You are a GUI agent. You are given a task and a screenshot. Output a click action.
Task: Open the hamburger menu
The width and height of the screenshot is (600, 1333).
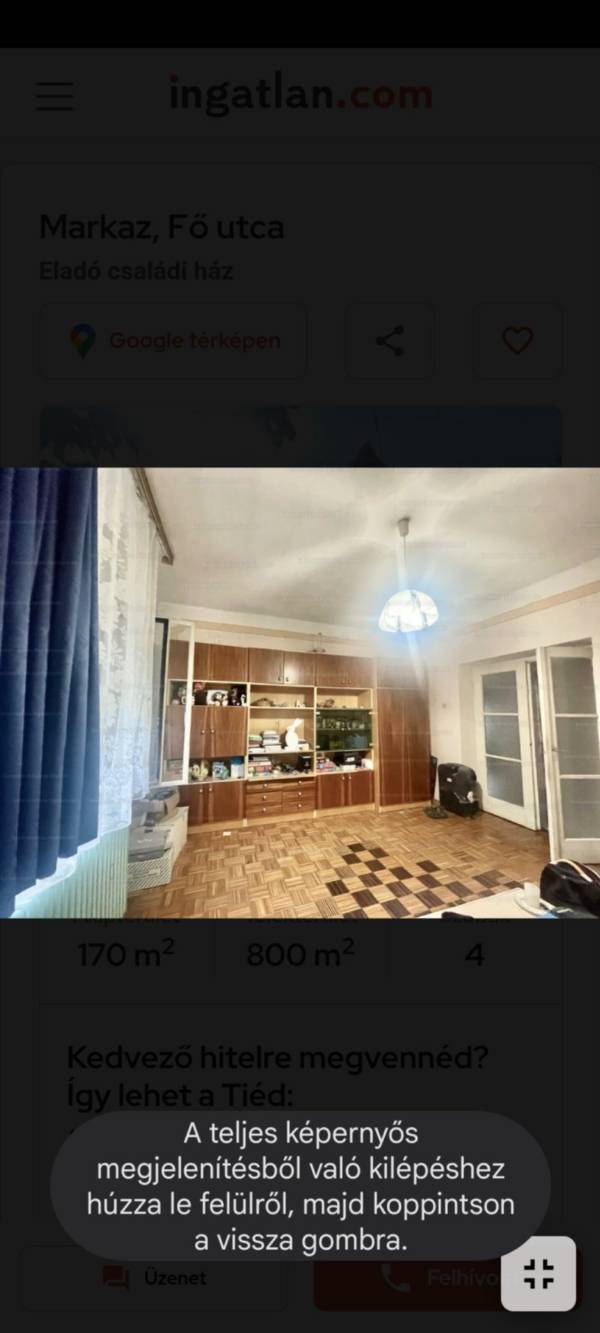[54, 96]
